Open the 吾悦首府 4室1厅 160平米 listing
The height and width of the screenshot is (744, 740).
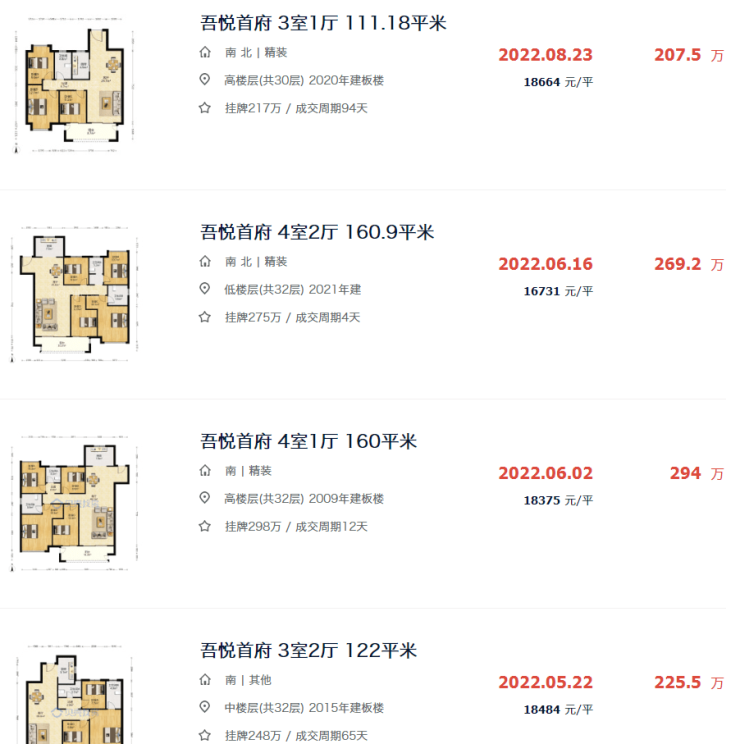click(x=308, y=441)
